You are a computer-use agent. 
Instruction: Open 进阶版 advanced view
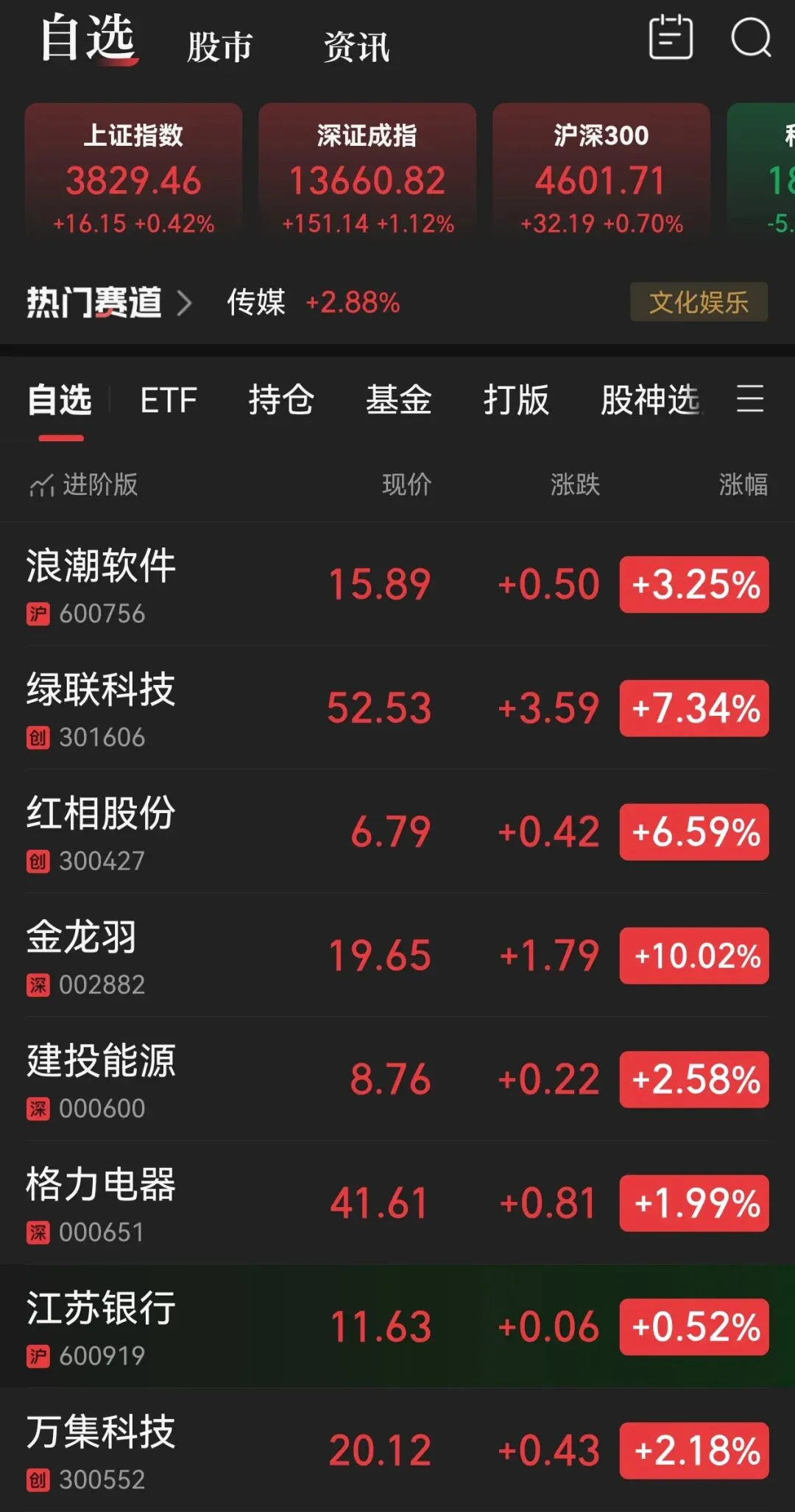[83, 485]
